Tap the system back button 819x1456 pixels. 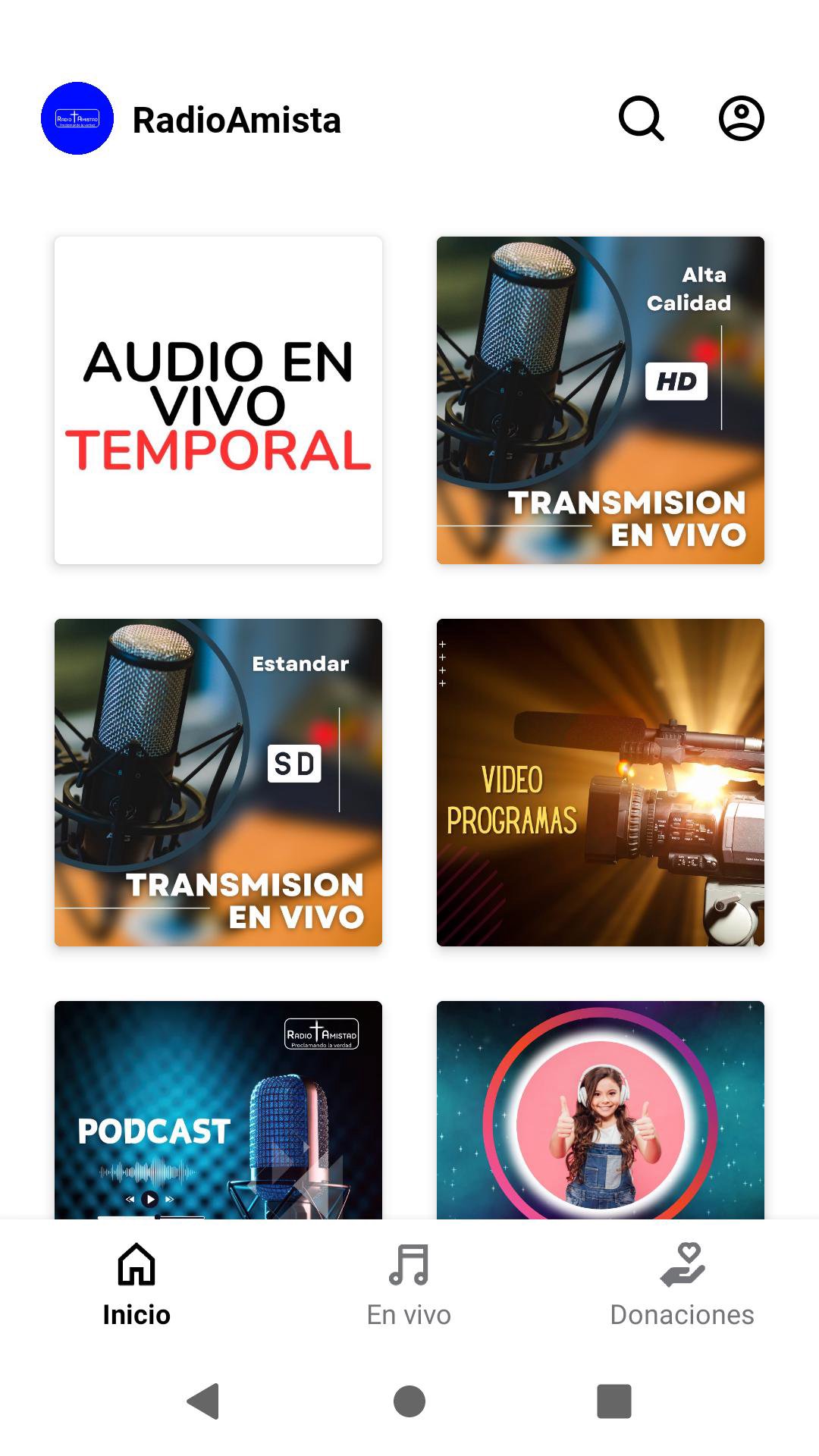click(x=203, y=1401)
